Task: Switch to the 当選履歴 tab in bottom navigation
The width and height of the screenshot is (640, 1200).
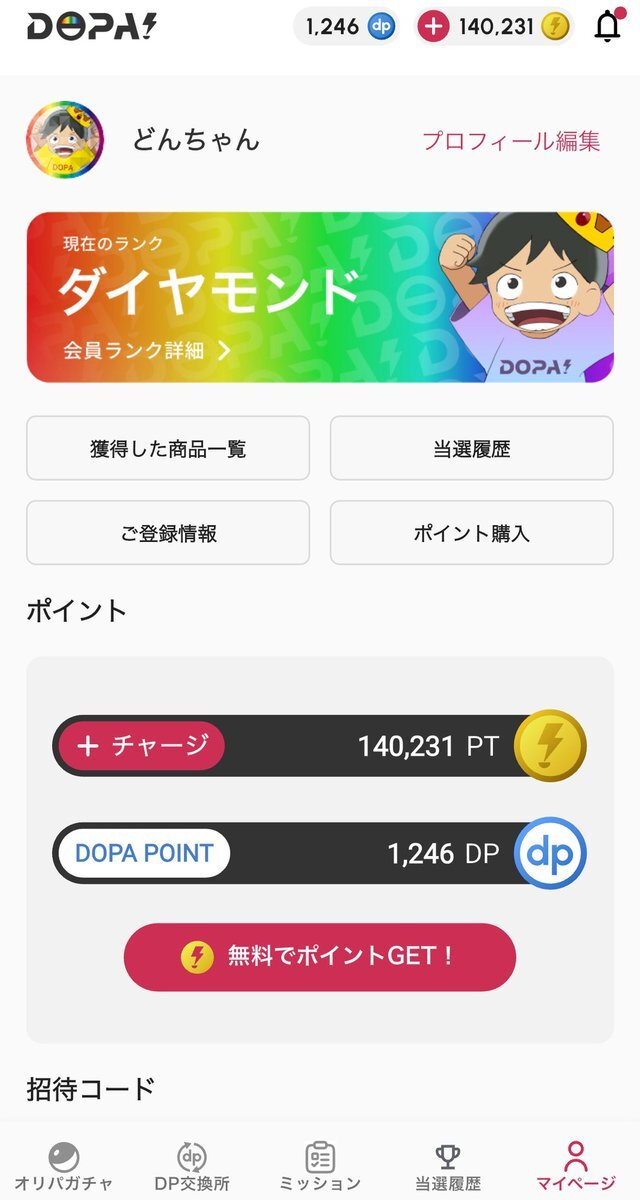Action: click(x=448, y=1165)
